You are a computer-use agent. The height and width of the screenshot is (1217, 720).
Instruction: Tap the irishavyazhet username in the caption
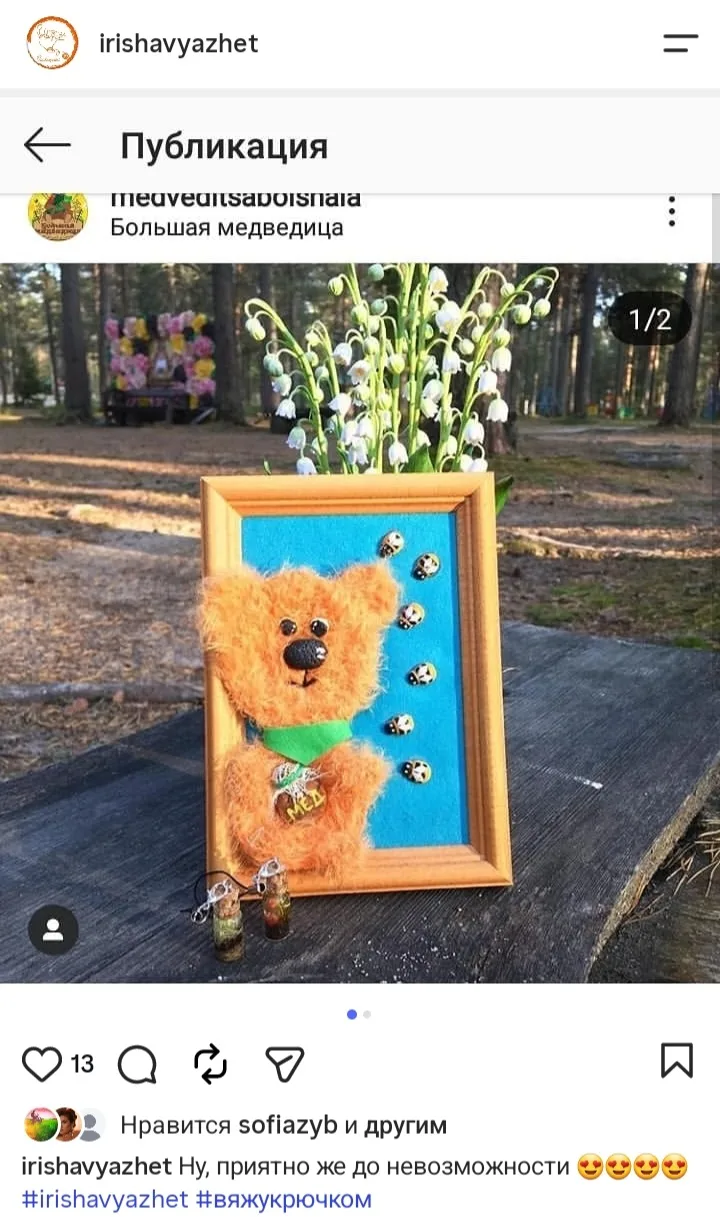pos(96,1166)
